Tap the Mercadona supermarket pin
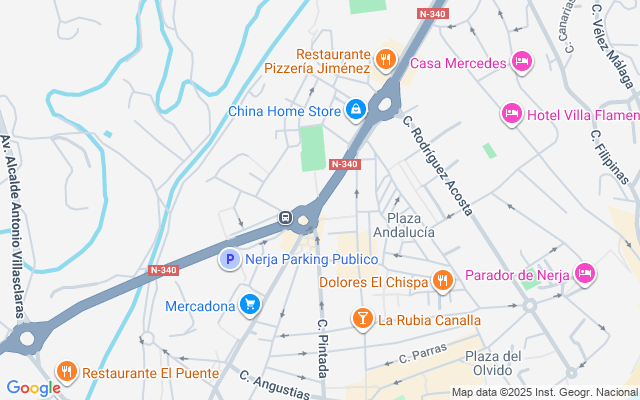Screen dimensions: 640x400 click(x=250, y=305)
